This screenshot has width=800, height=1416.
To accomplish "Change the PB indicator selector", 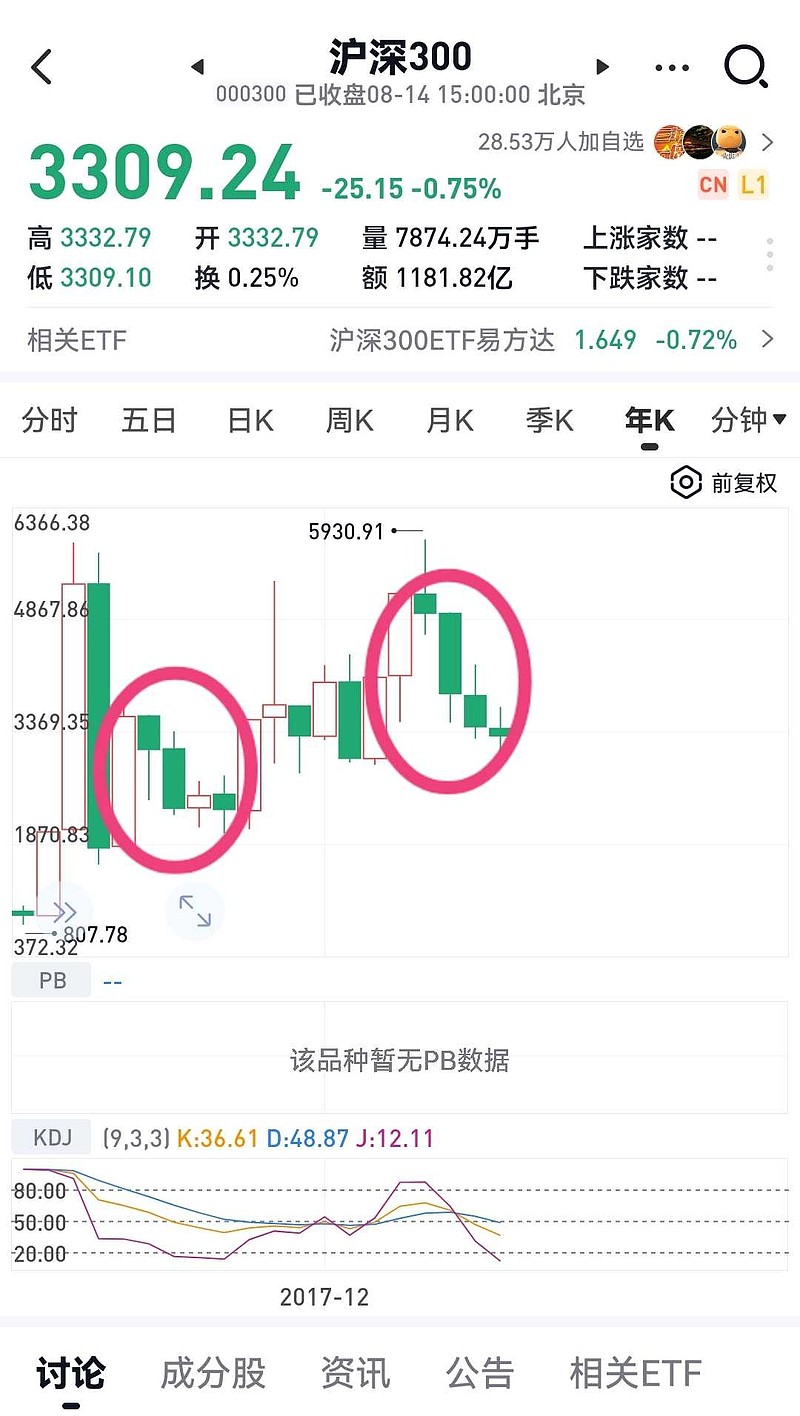I will [51, 981].
